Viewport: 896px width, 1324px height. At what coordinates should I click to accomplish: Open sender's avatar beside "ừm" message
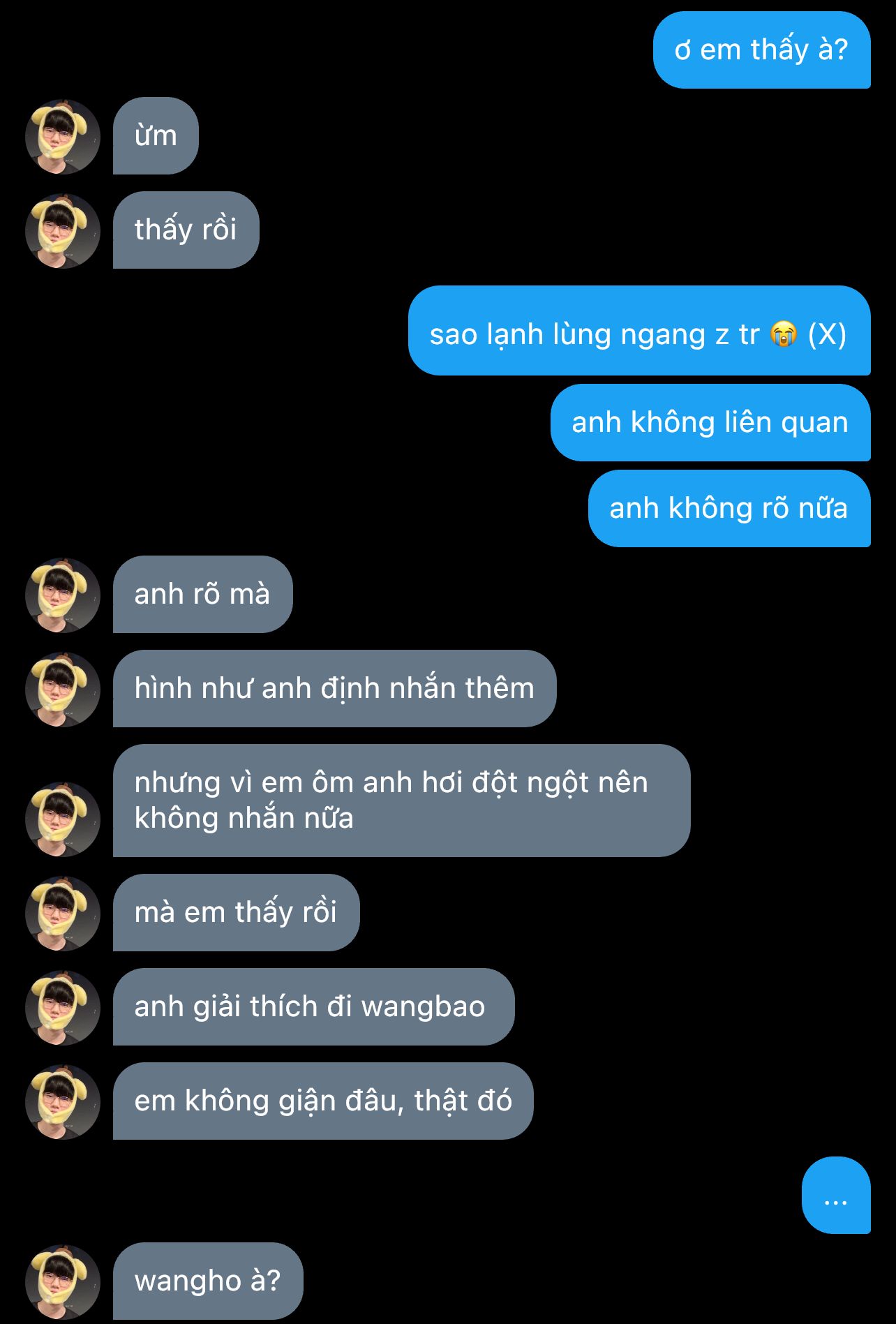click(x=63, y=137)
